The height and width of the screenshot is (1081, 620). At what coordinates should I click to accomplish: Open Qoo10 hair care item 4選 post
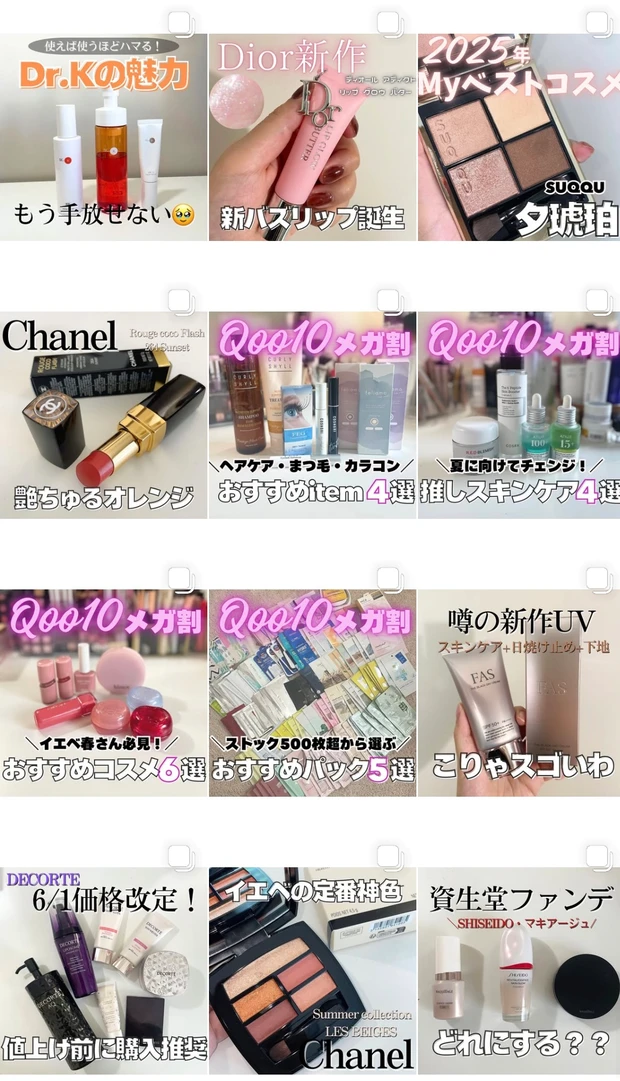312,414
